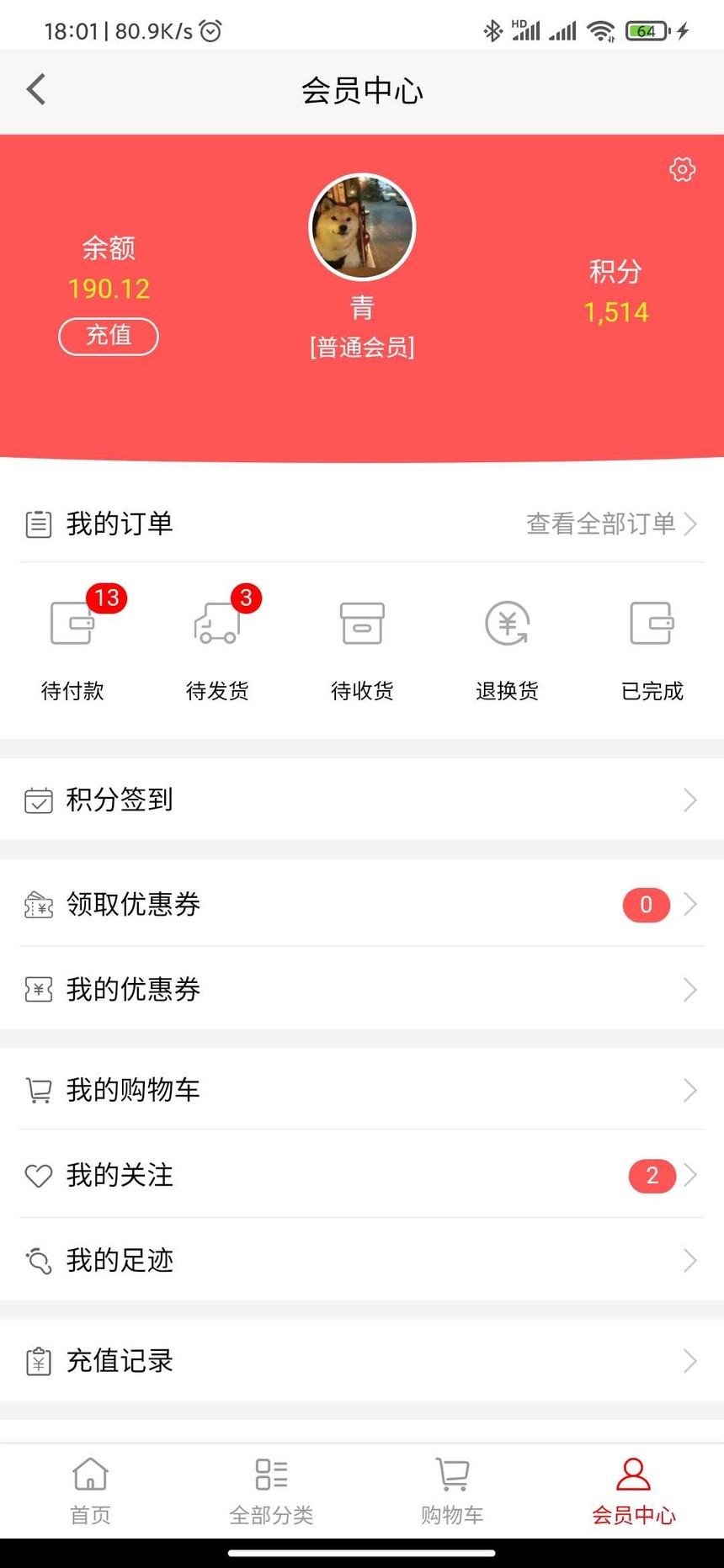
Task: Open the 我的购物车 row
Action: coord(362,1090)
